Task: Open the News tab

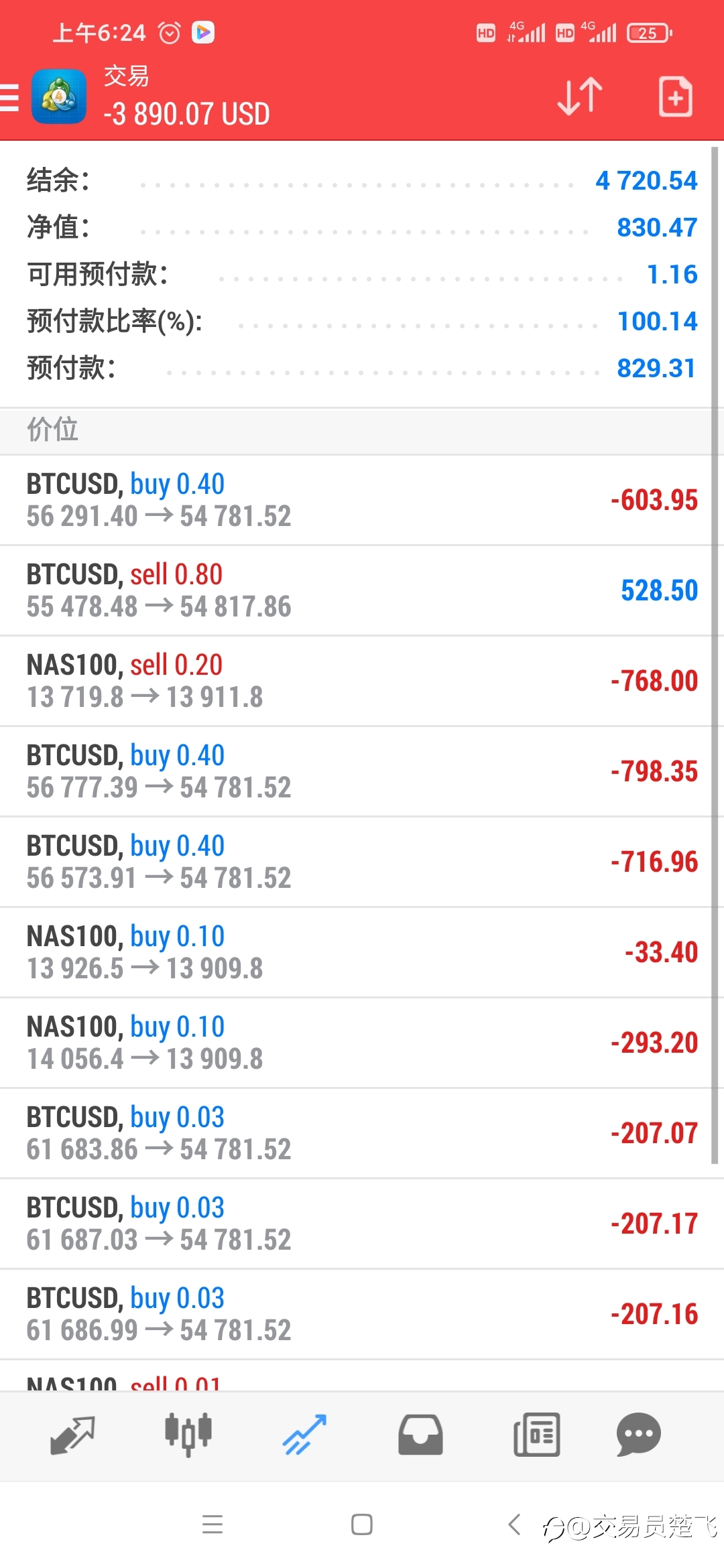Action: tap(536, 1435)
